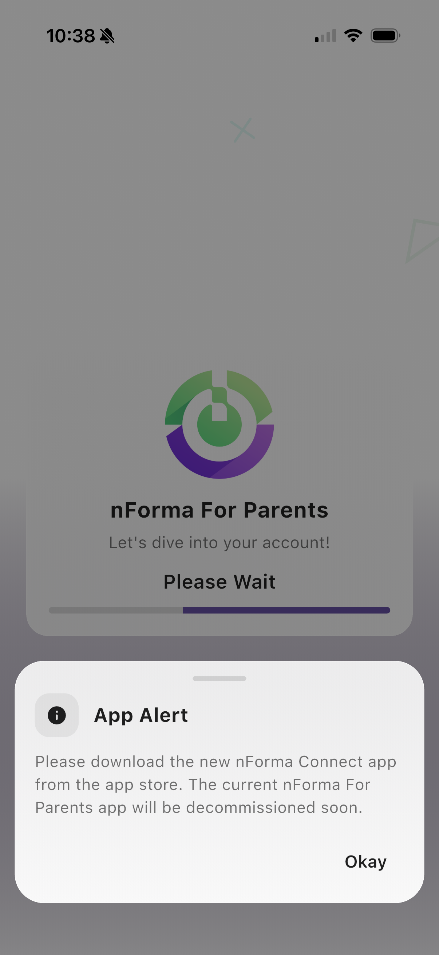The height and width of the screenshot is (955, 439).
Task: Dismiss the App Alert with Okay
Action: 365,862
